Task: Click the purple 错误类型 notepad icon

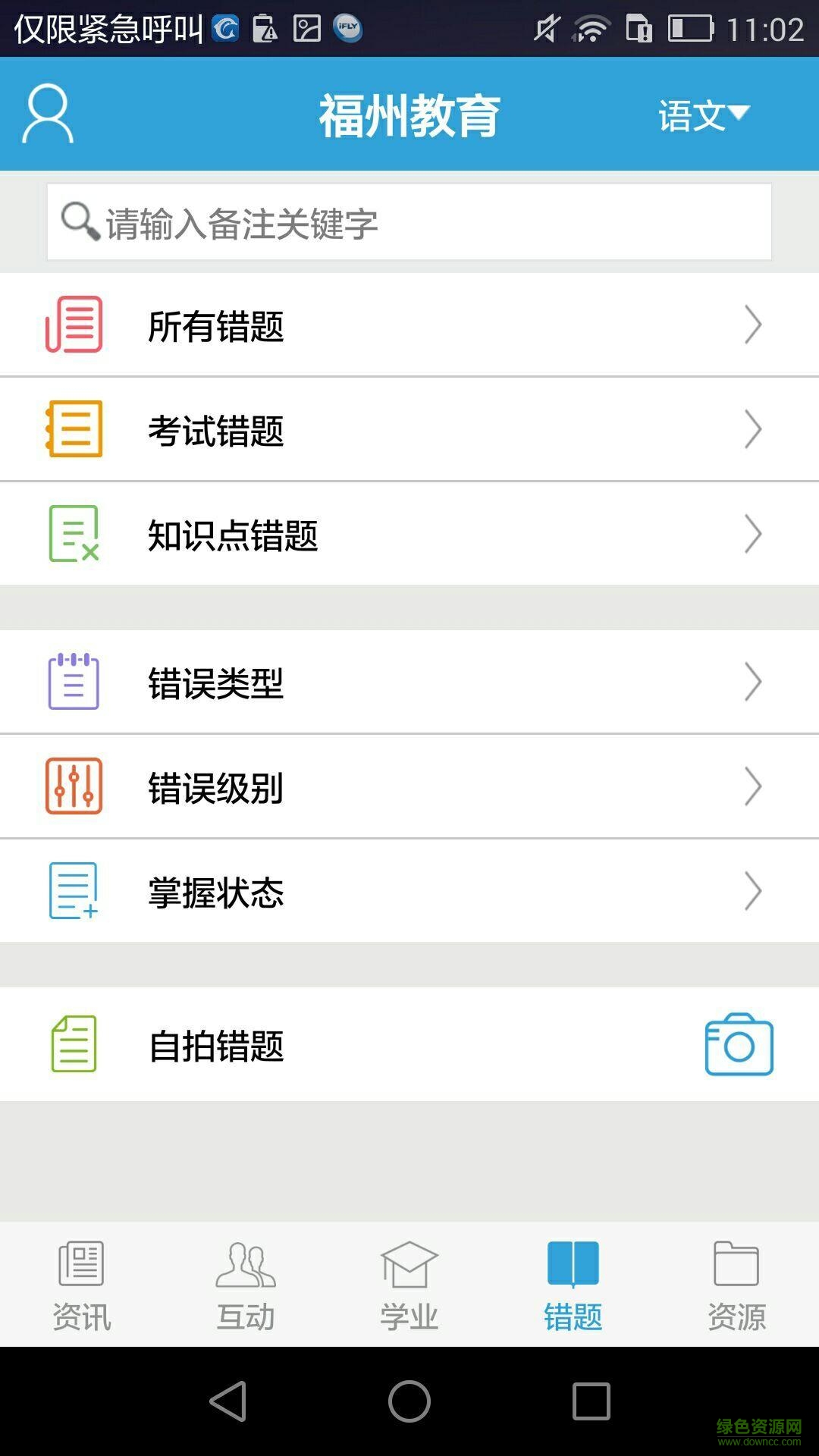Action: pyautogui.click(x=74, y=681)
